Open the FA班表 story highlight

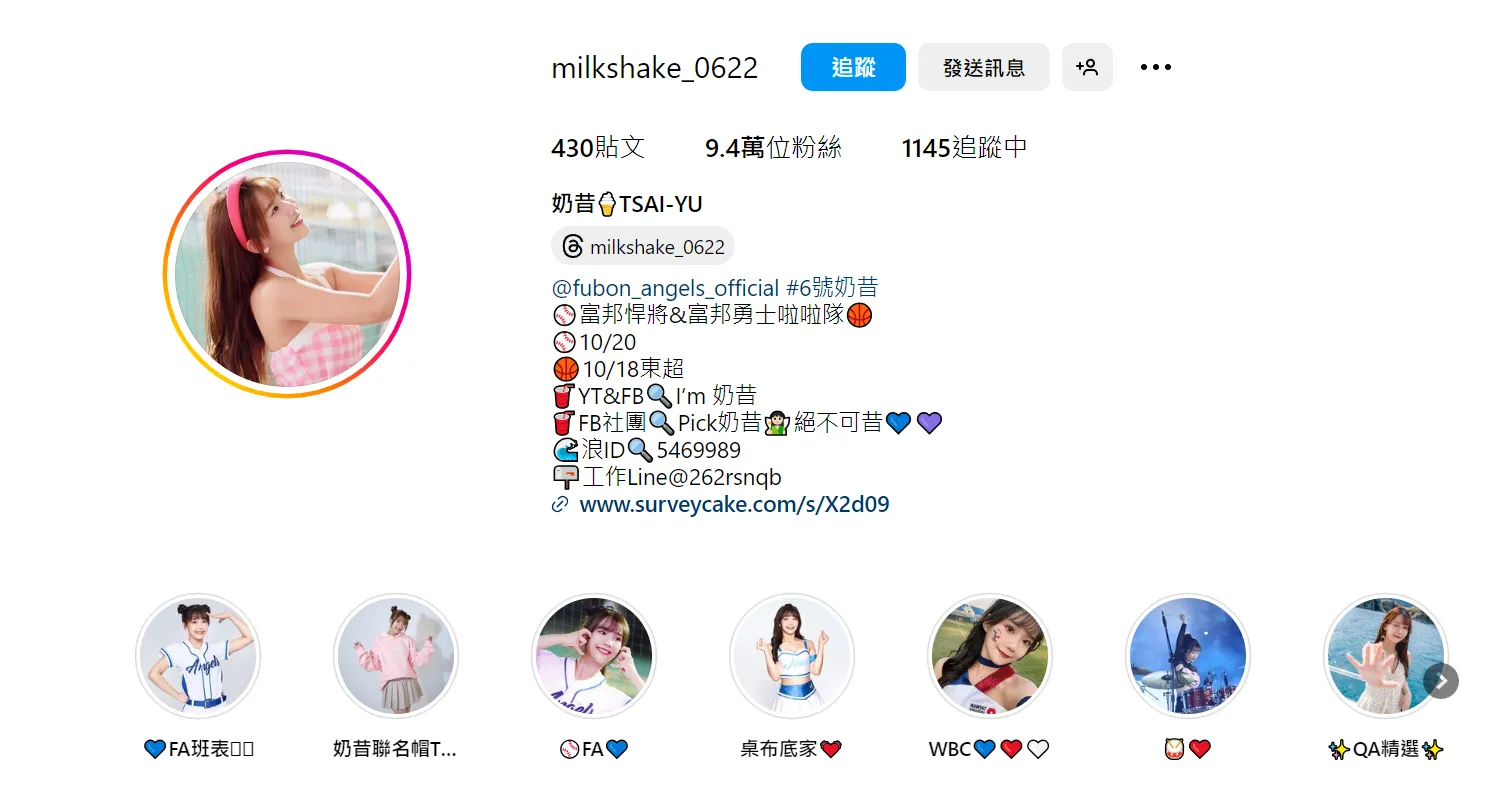198,656
